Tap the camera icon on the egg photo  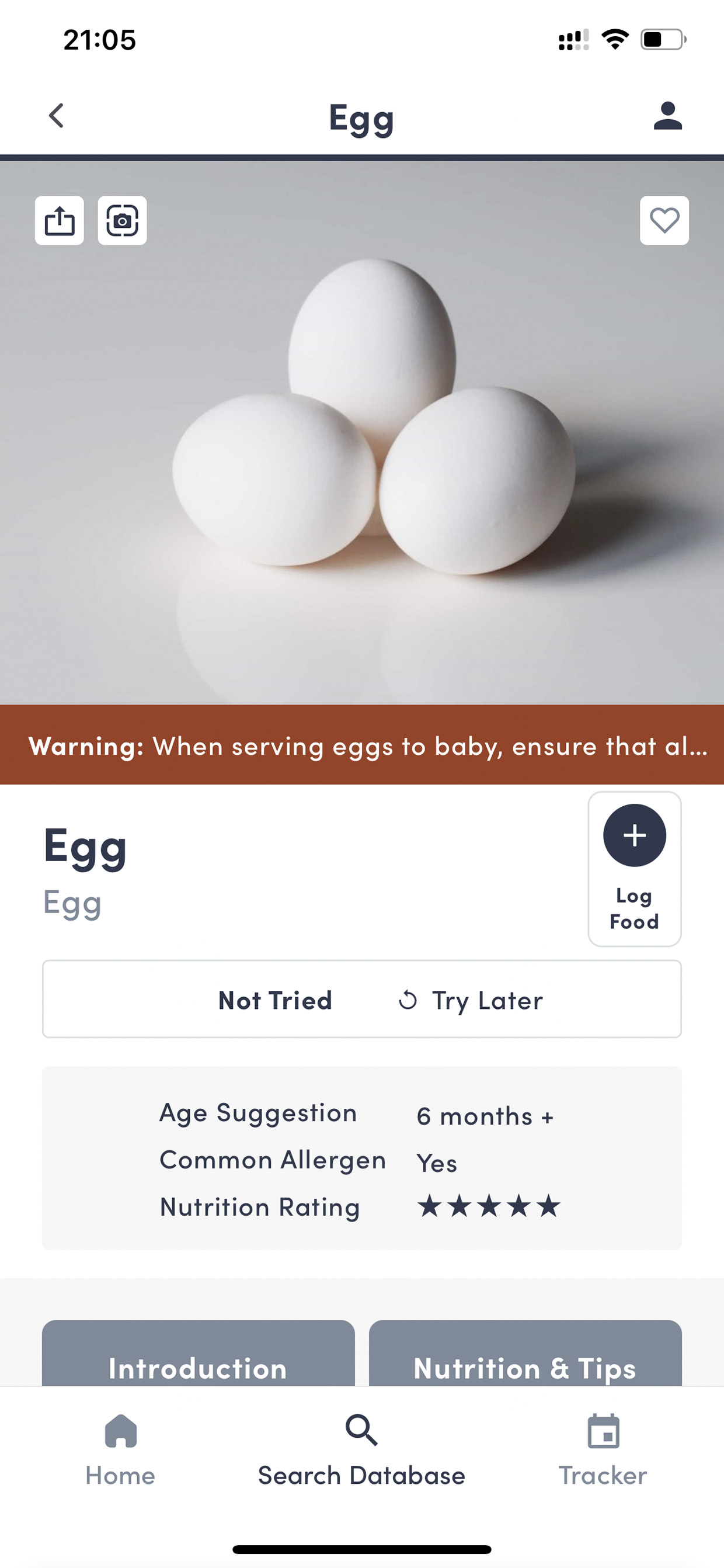pyautogui.click(x=122, y=220)
